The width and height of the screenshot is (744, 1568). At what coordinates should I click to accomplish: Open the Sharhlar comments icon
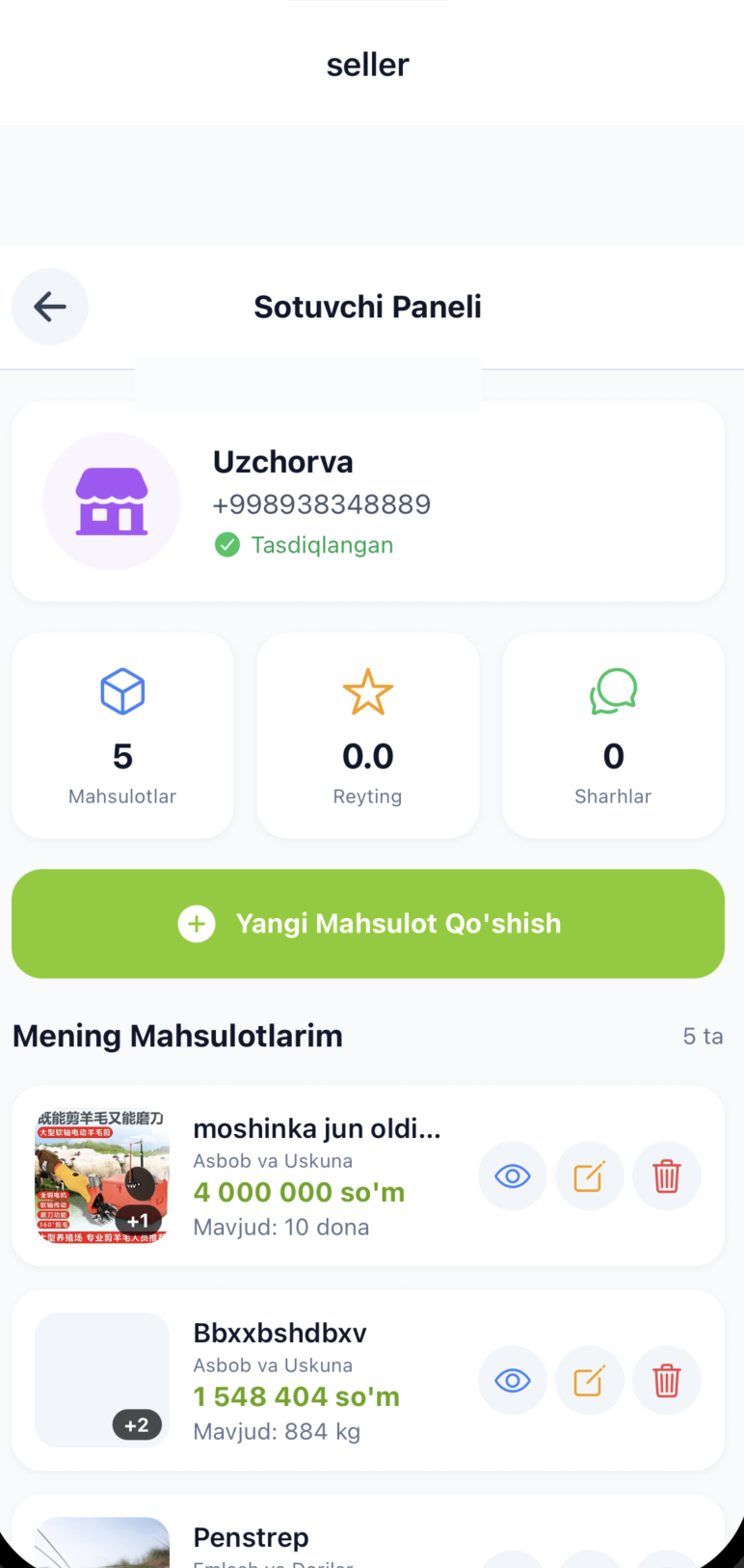tap(613, 690)
